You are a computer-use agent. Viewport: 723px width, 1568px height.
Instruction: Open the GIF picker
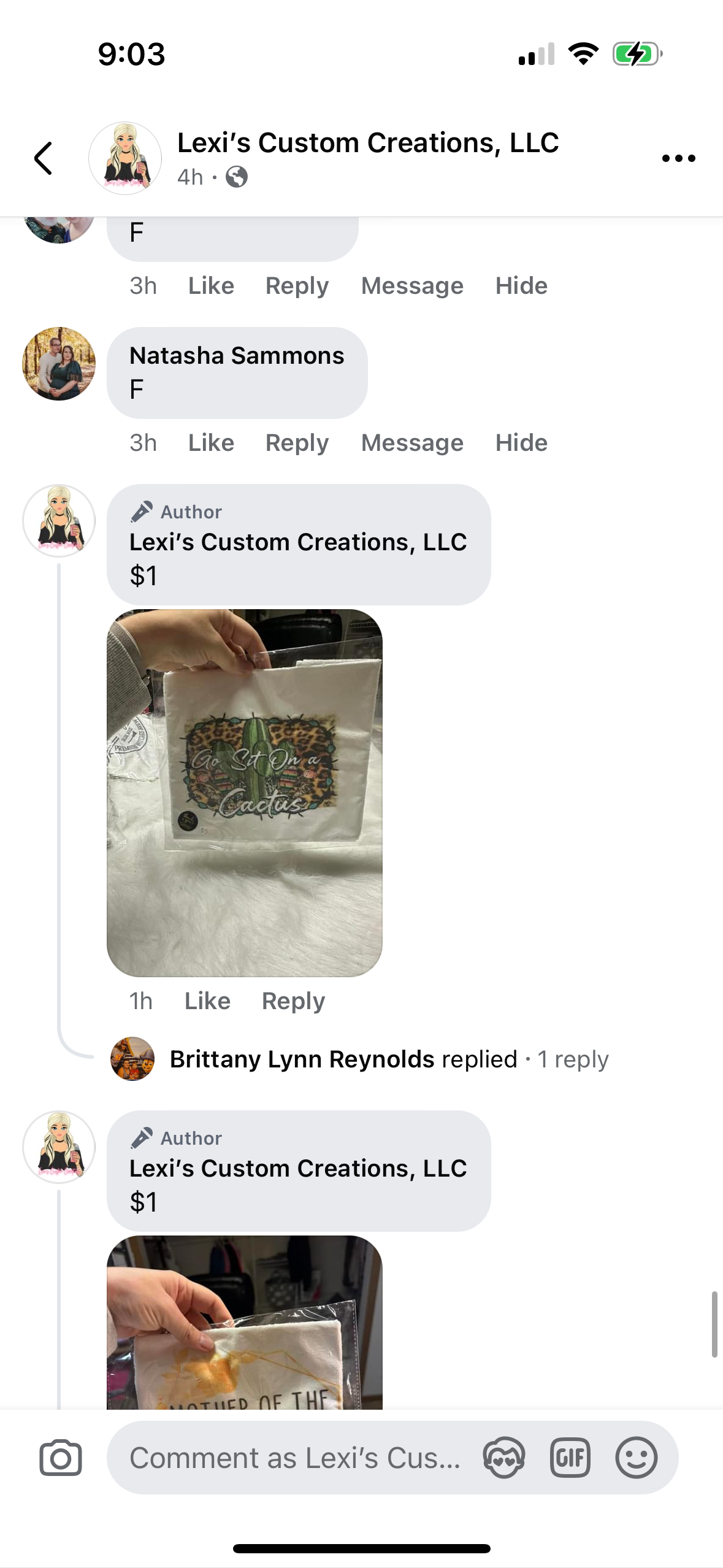tap(570, 1458)
